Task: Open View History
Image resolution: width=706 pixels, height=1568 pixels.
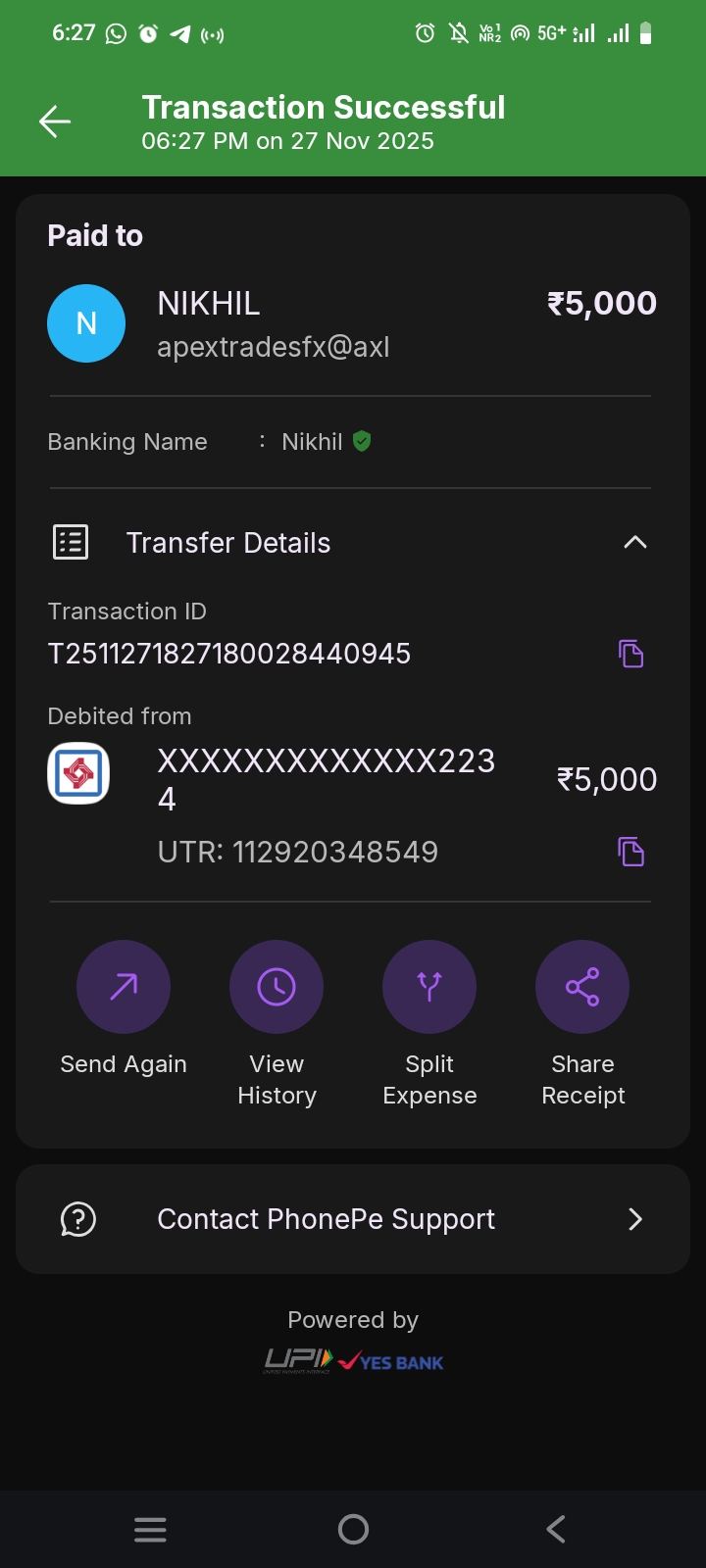Action: coord(277,987)
